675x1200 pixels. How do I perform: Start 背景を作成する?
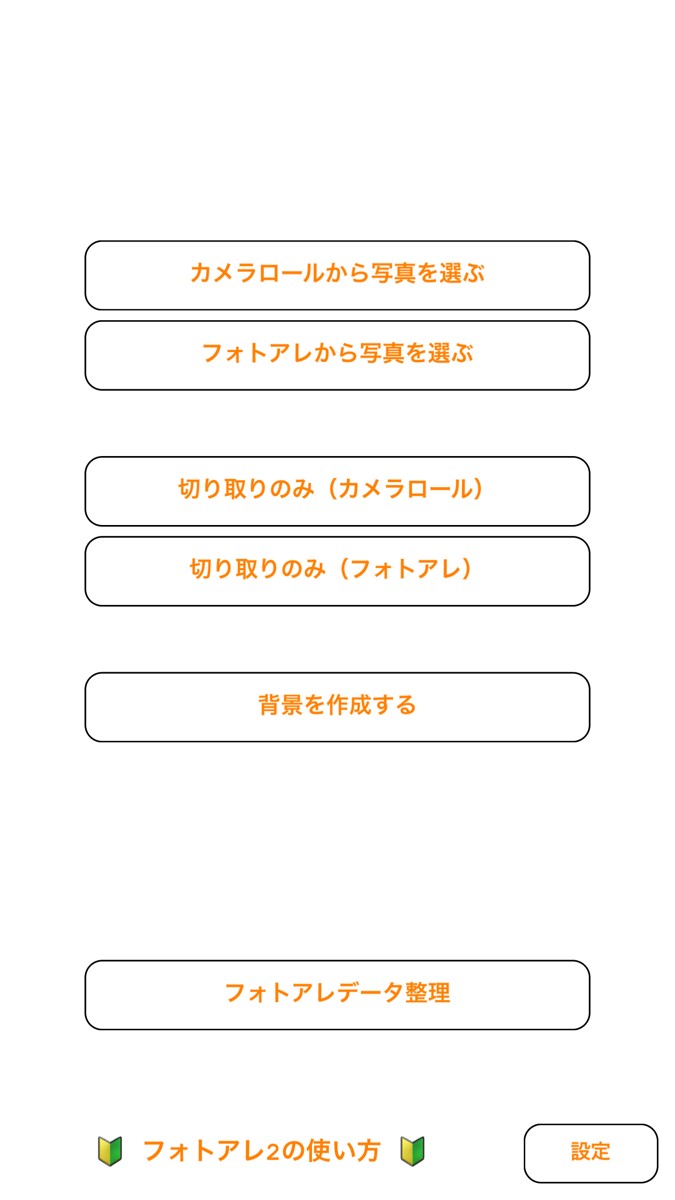[337, 707]
